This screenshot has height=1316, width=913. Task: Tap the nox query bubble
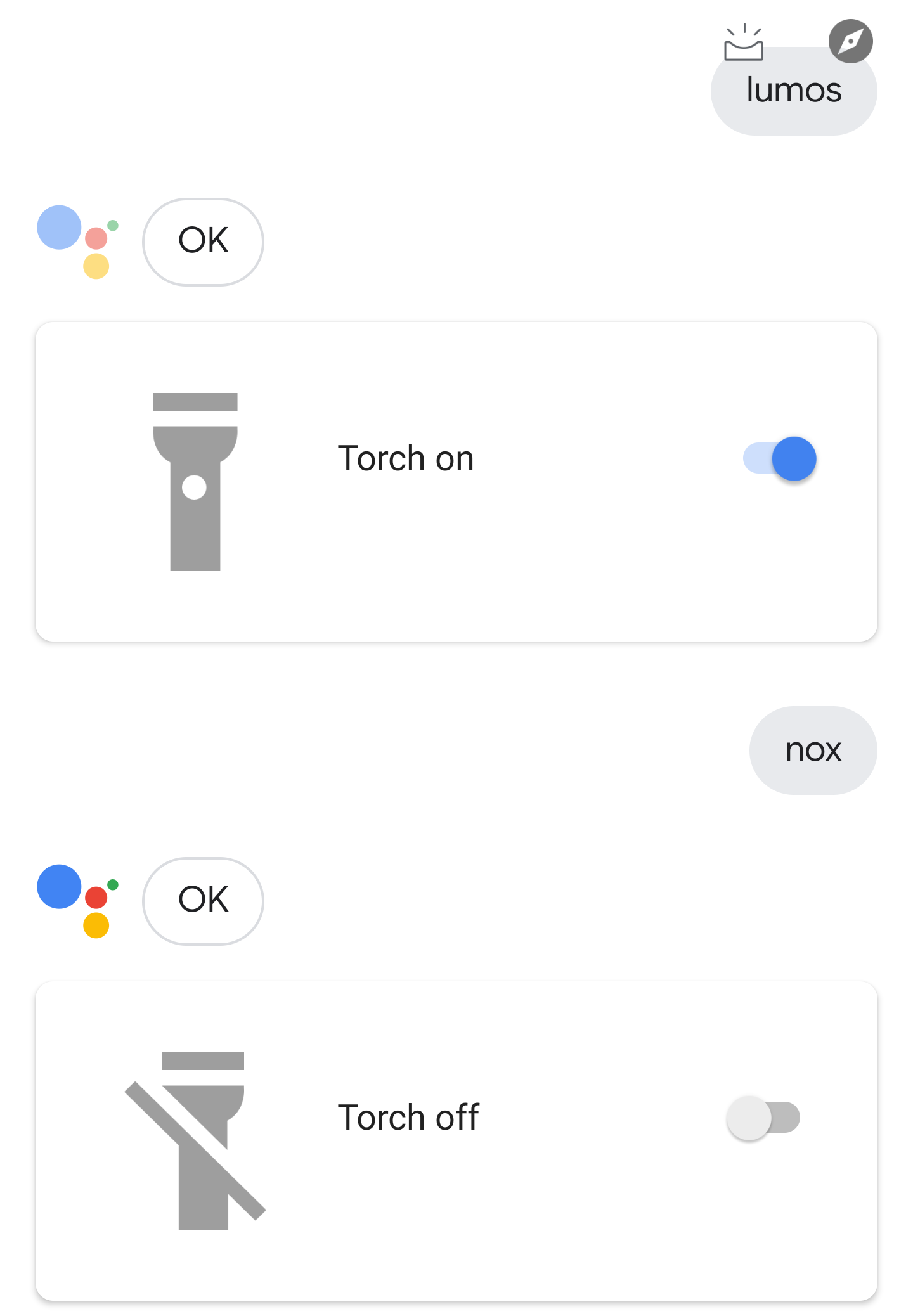coord(813,751)
